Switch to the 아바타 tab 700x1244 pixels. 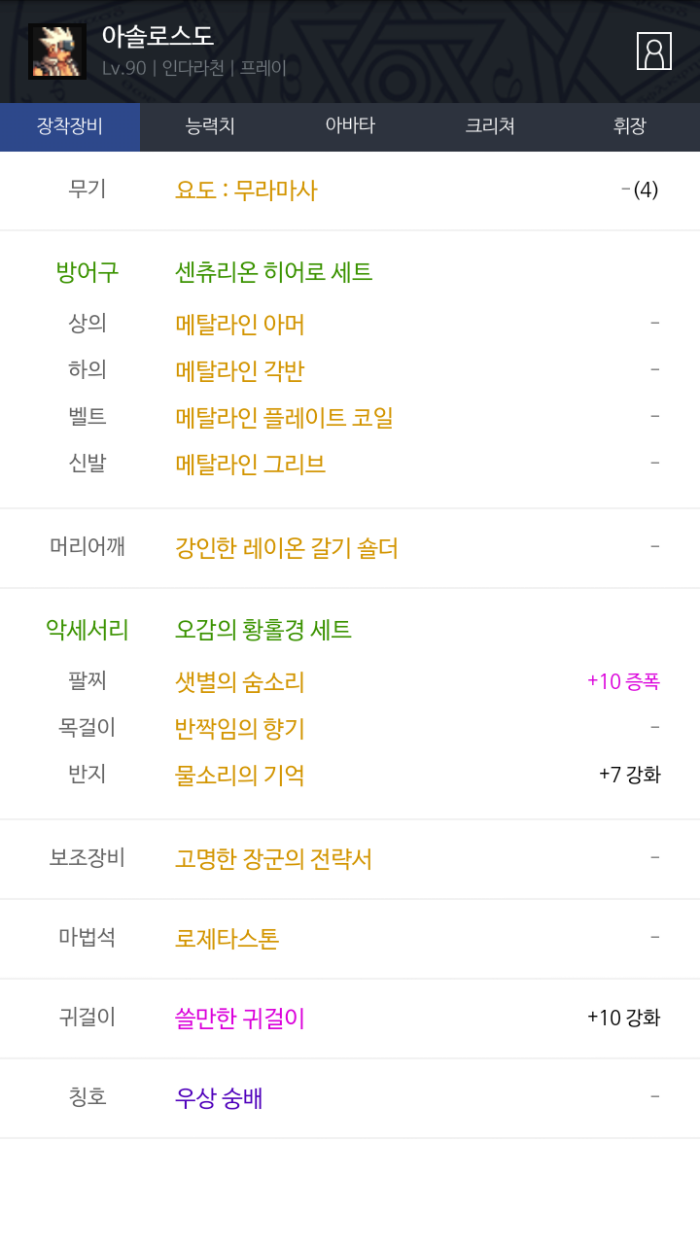pos(350,127)
